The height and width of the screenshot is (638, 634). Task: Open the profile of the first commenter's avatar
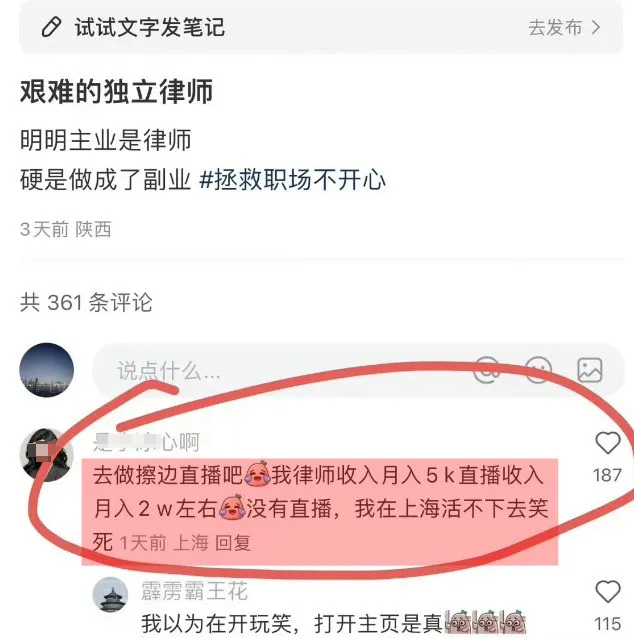tap(45, 457)
